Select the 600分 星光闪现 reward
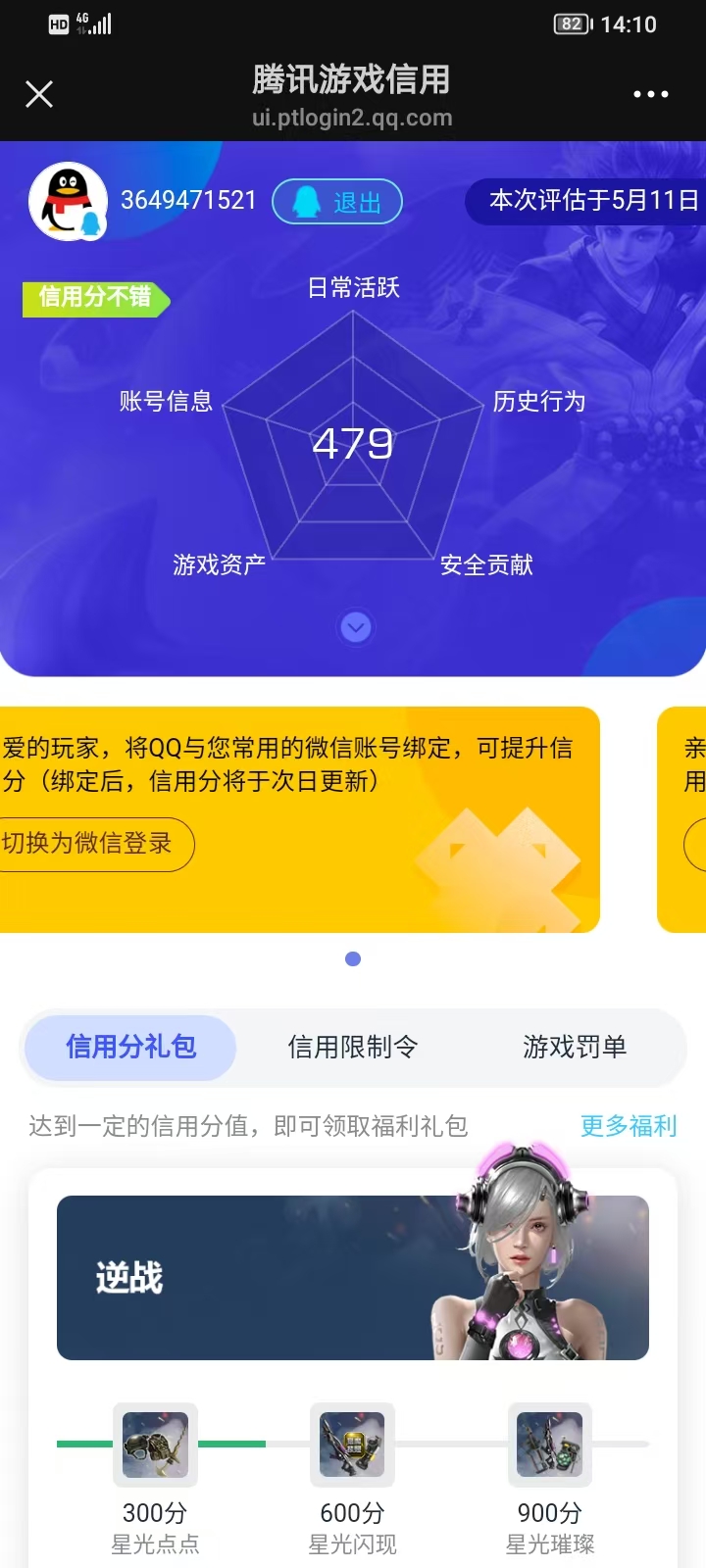 point(352,1445)
